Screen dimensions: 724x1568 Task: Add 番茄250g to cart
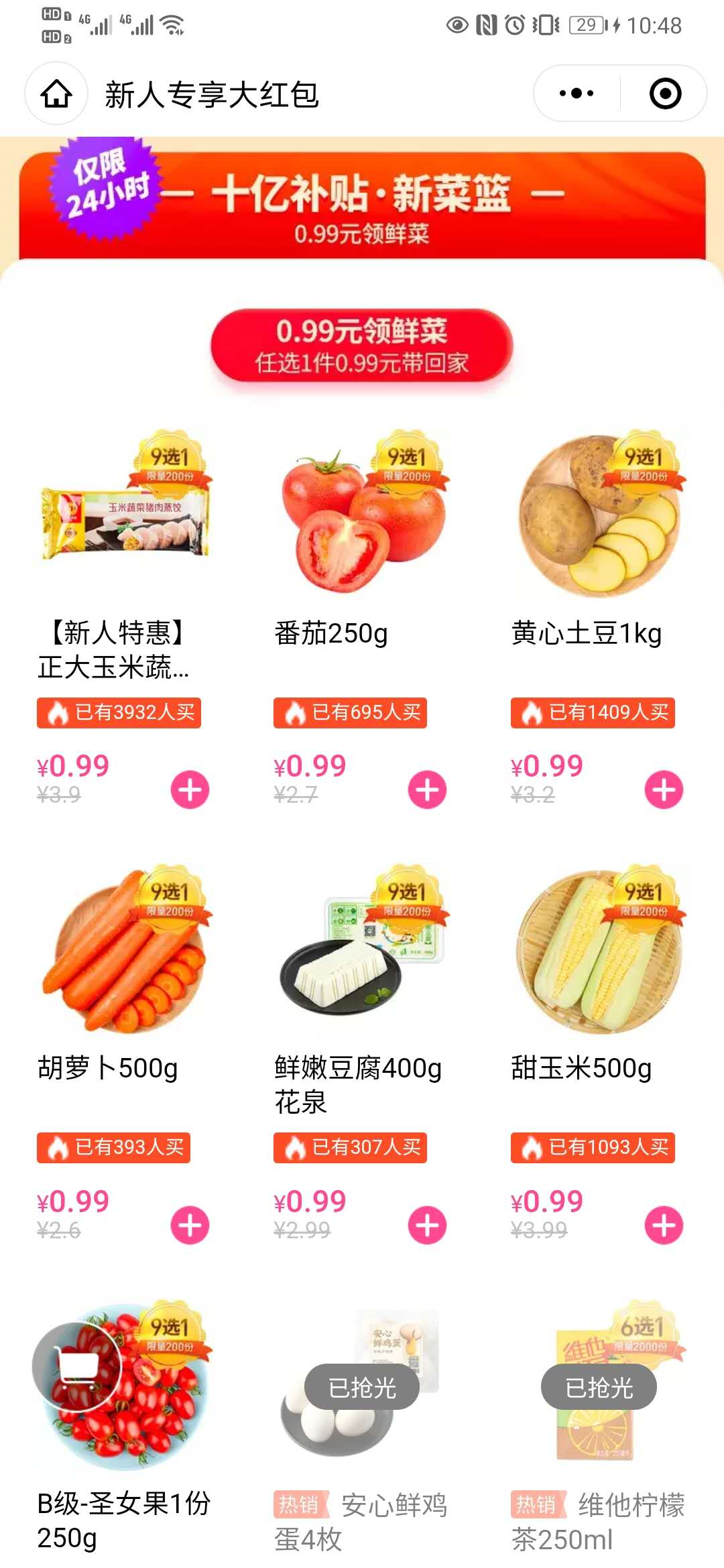click(x=427, y=790)
